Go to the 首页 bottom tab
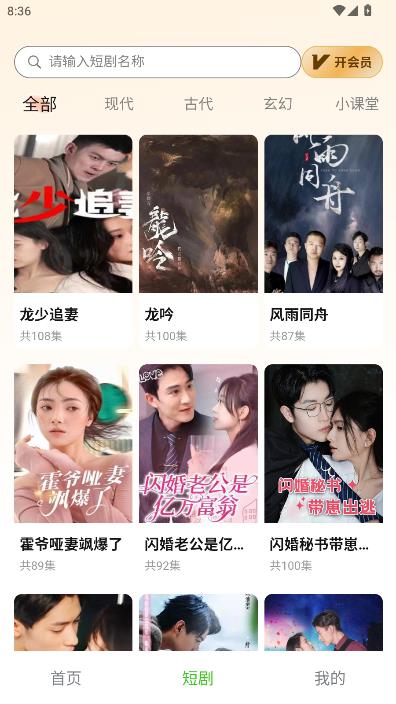Screen dimensions: 396x704 pyautogui.click(x=66, y=678)
